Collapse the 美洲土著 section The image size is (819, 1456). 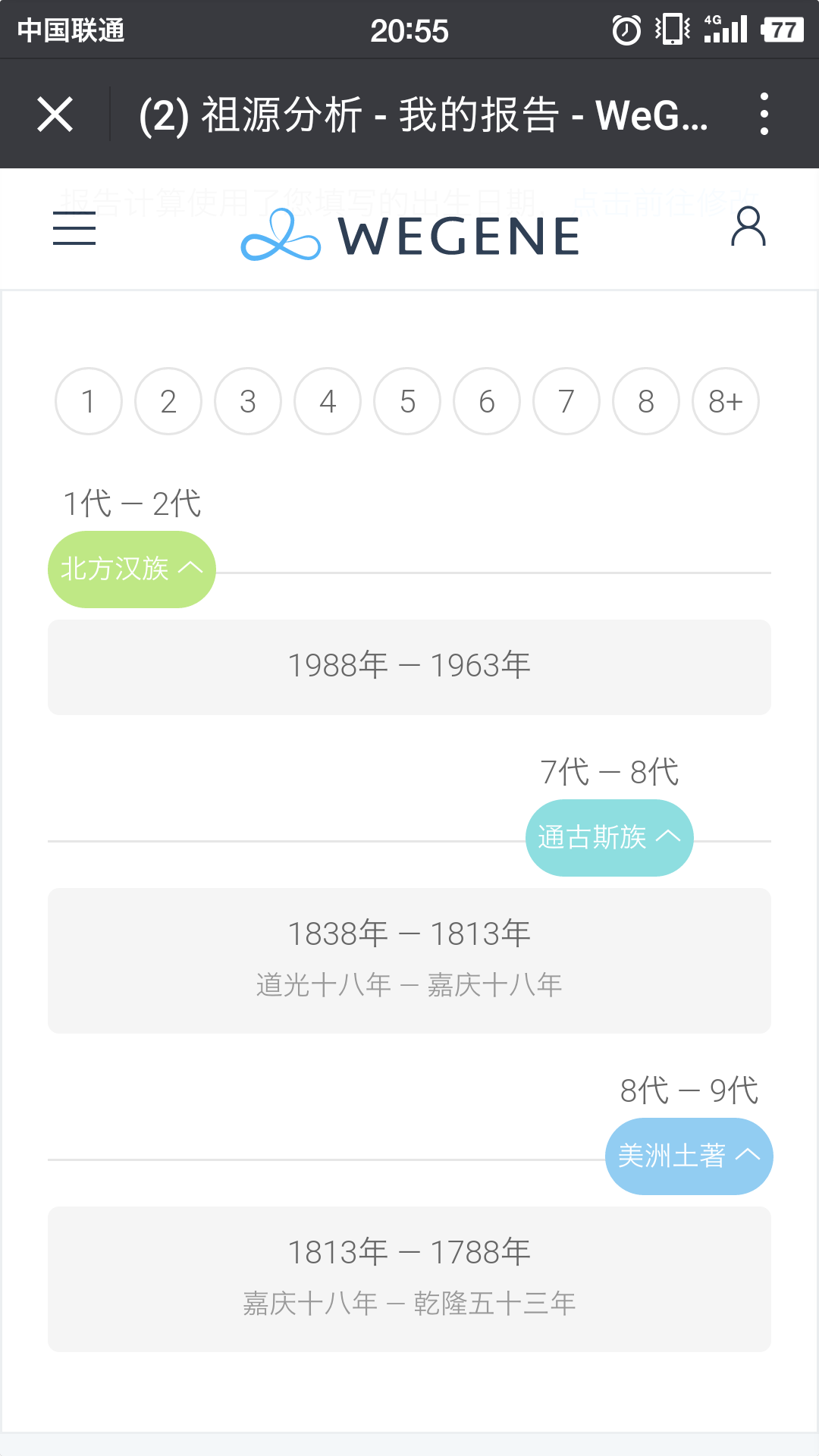[x=689, y=1156]
